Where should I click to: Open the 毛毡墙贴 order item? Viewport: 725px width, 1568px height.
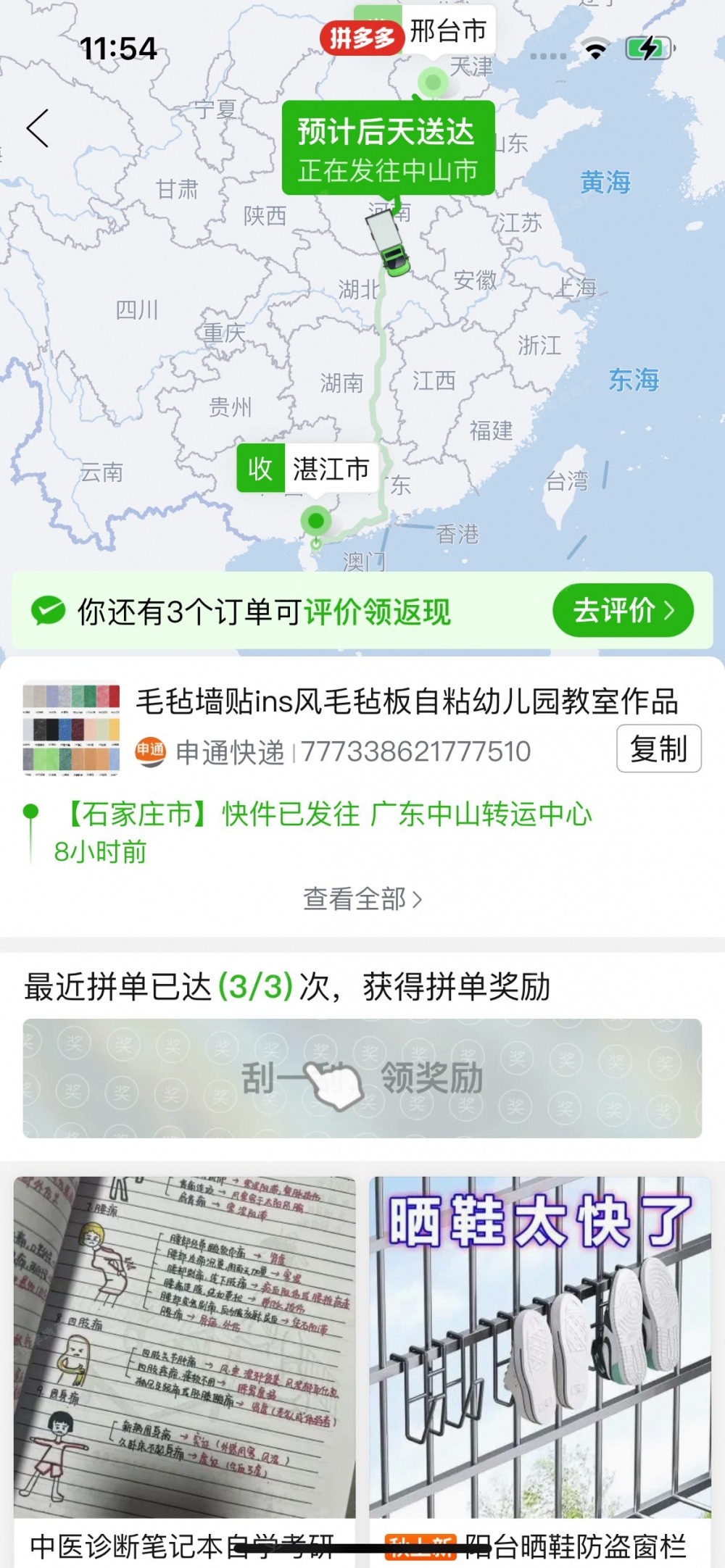click(x=406, y=701)
